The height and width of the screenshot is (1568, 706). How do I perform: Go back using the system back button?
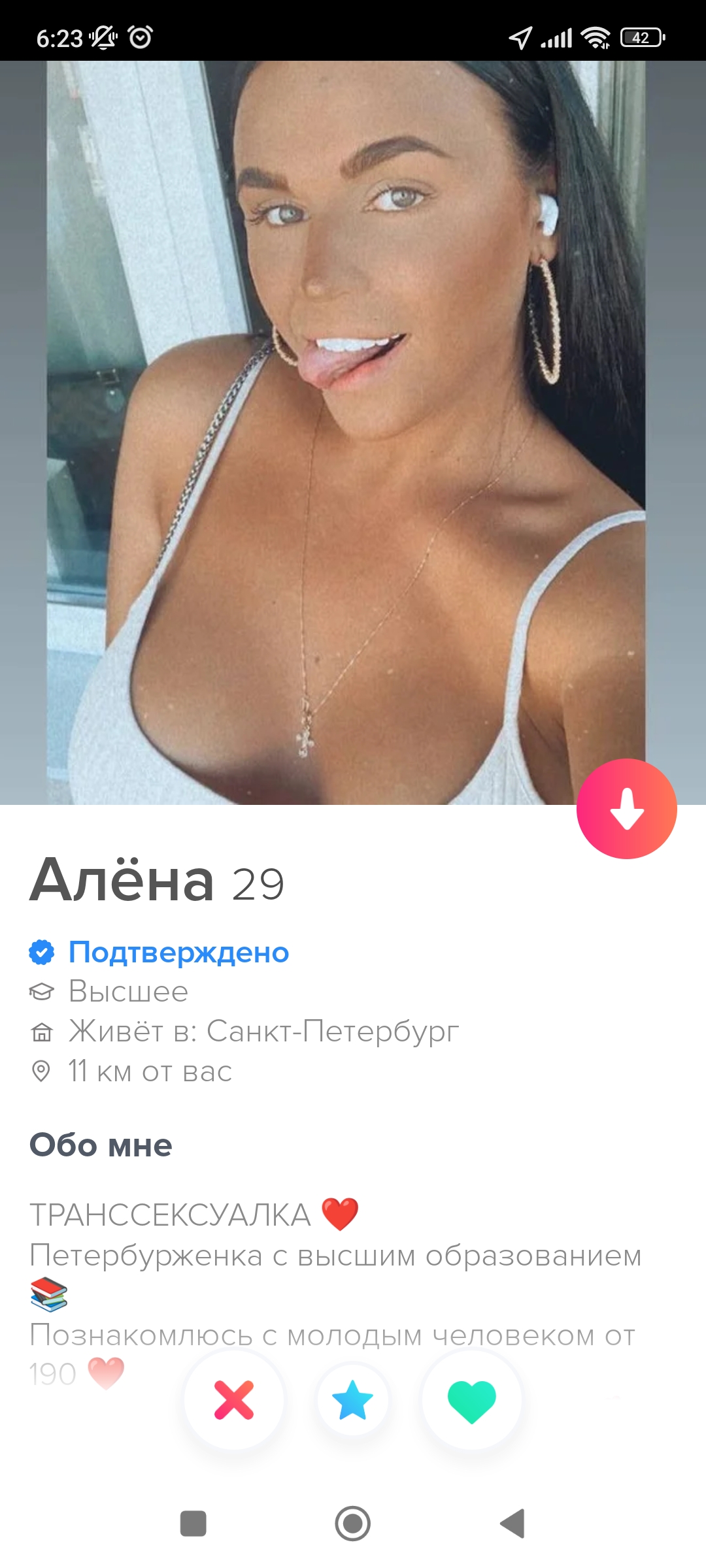(513, 1524)
